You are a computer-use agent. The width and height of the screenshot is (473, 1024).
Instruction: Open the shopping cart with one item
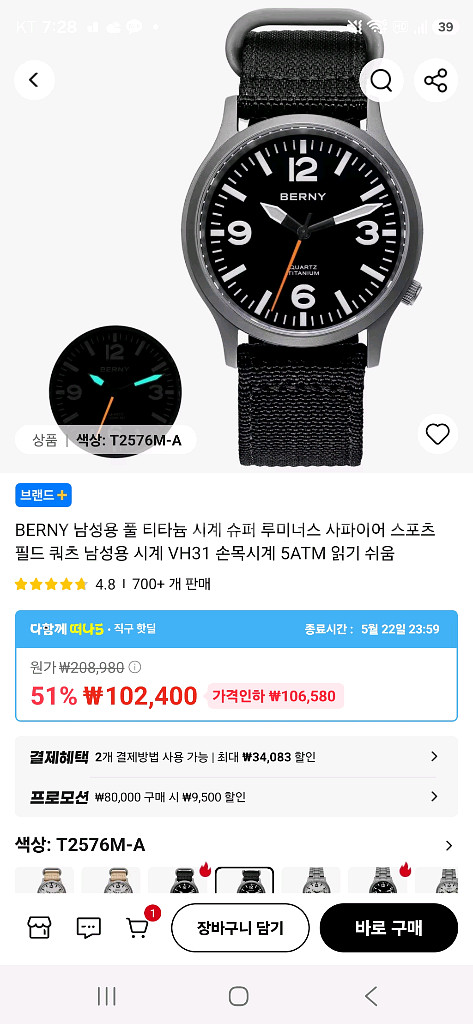137,927
